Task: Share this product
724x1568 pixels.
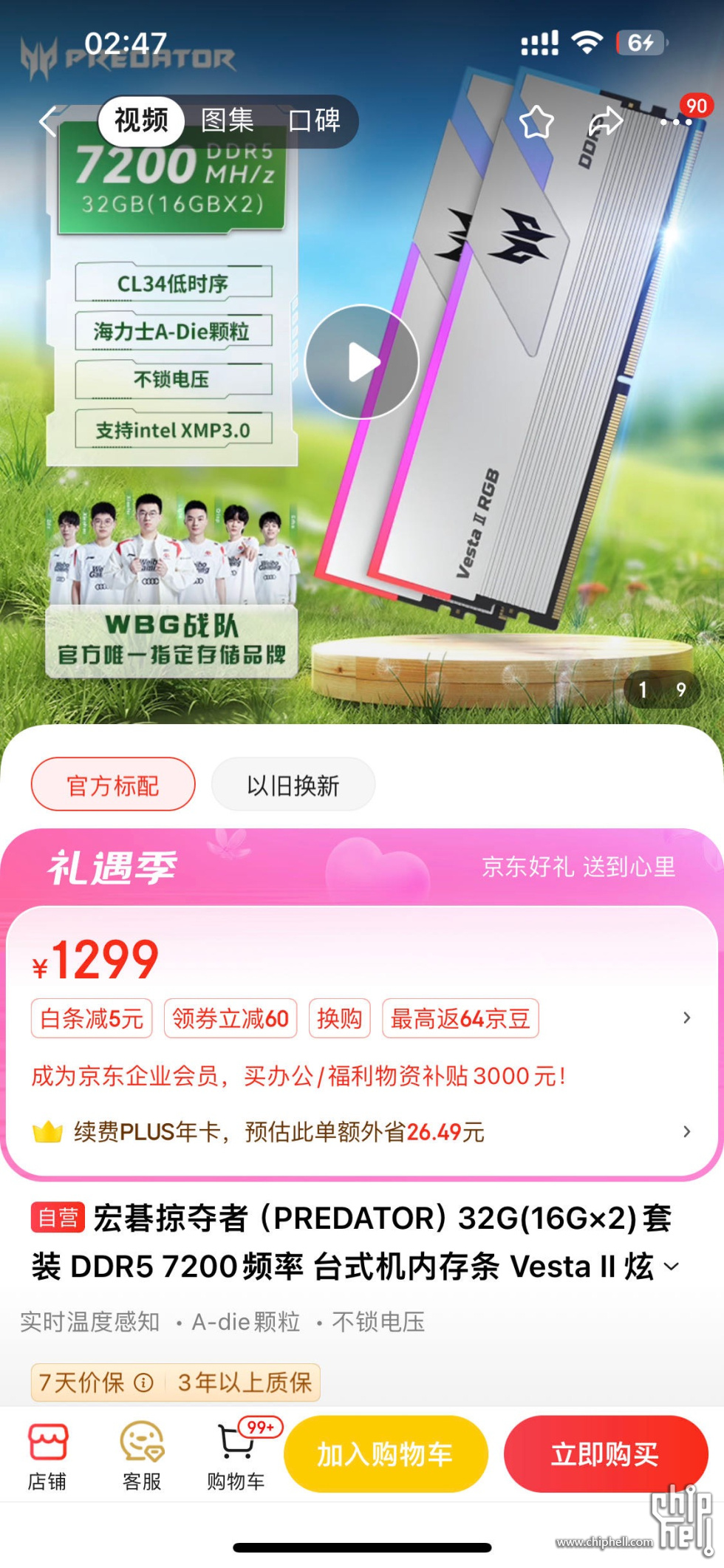Action: coord(606,123)
